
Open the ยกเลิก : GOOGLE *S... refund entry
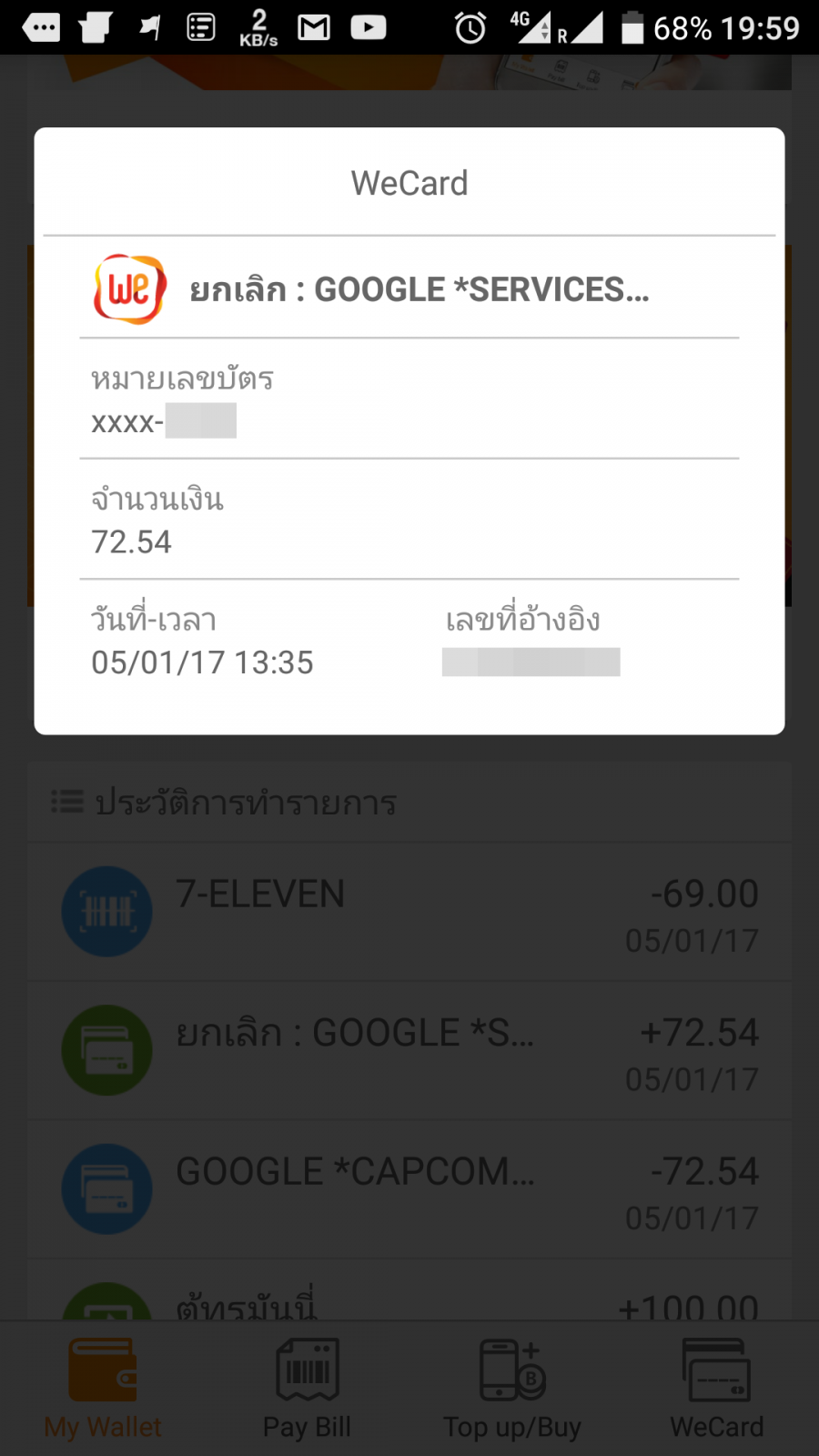point(409,1051)
